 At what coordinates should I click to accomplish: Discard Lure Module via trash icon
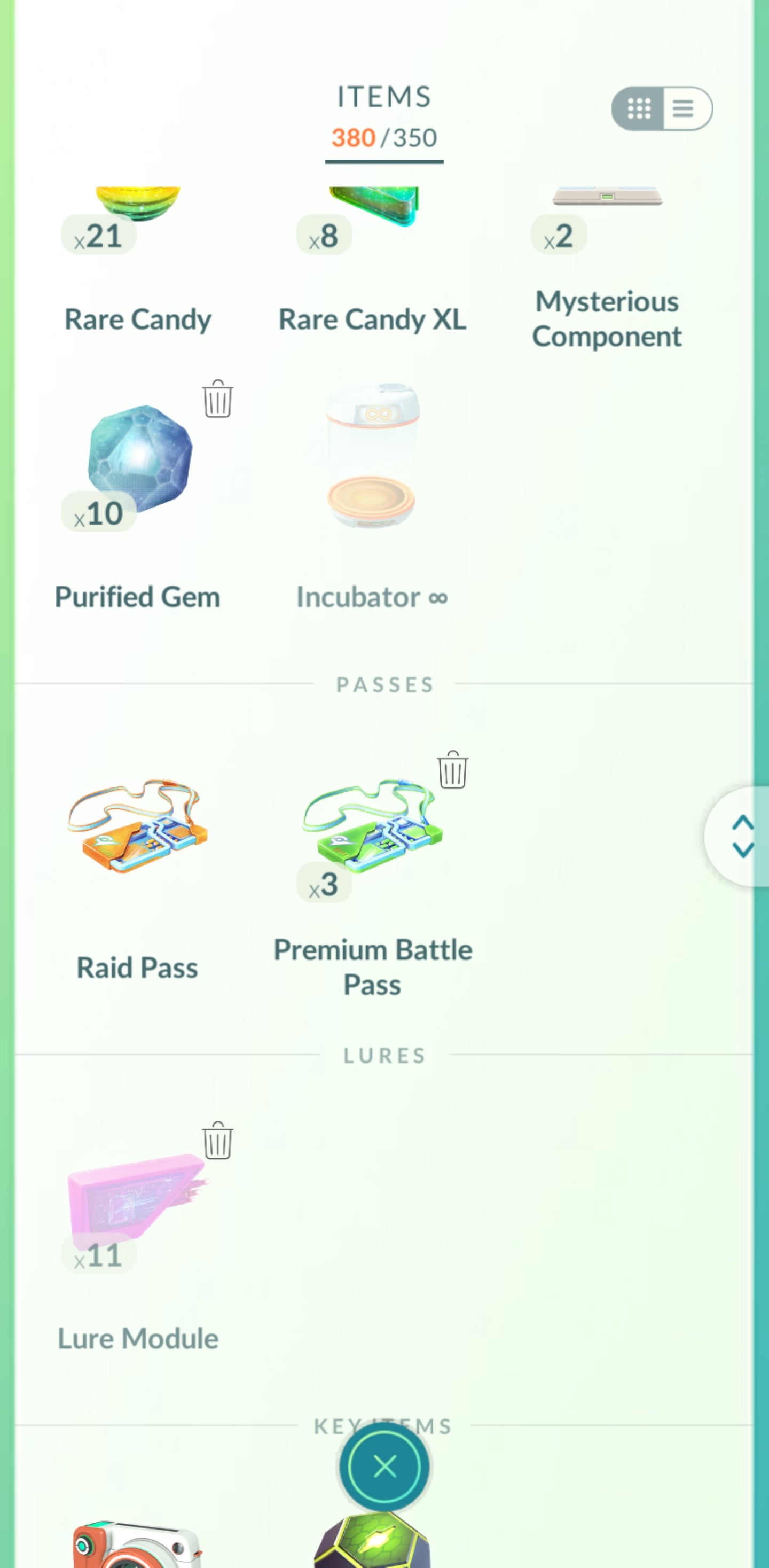(217, 1141)
